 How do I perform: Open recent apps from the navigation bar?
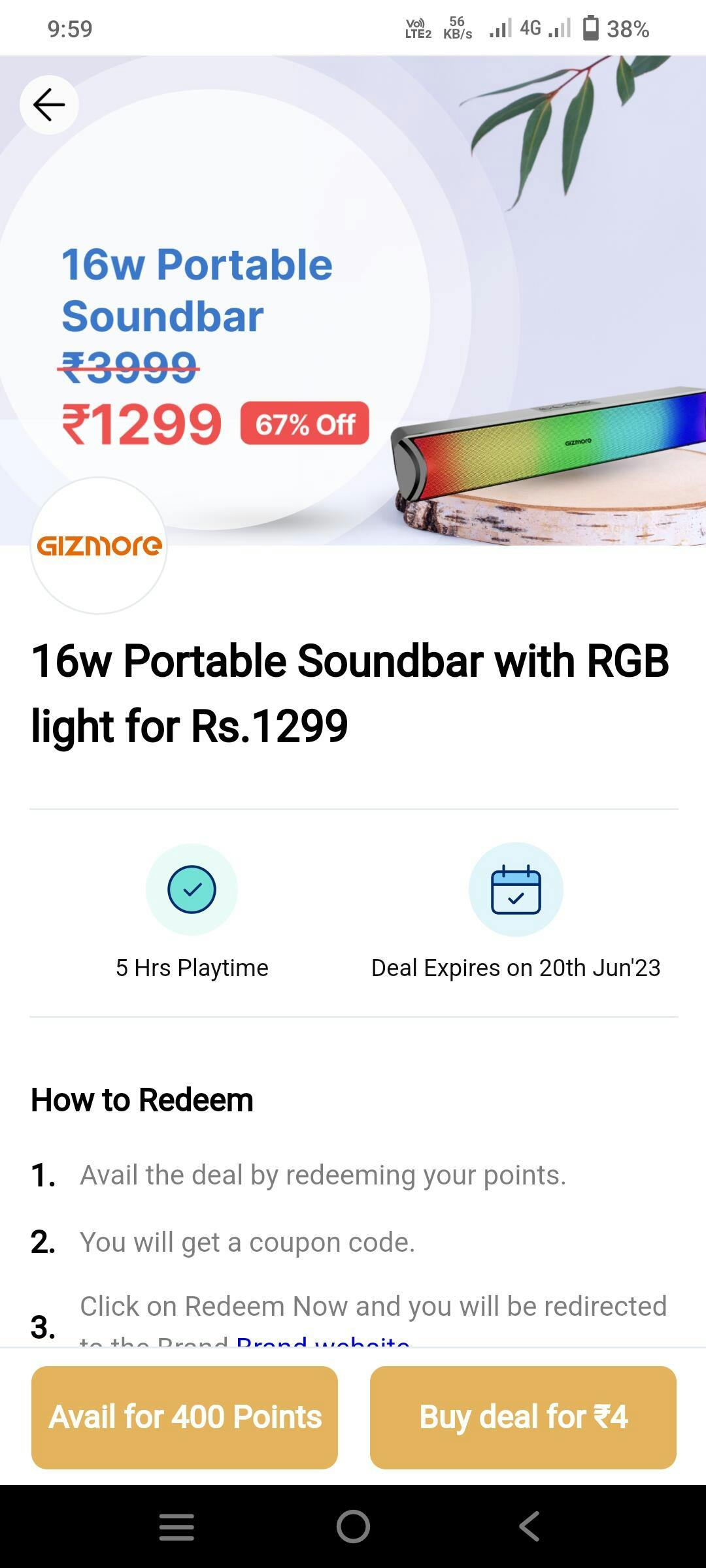coord(176,1527)
